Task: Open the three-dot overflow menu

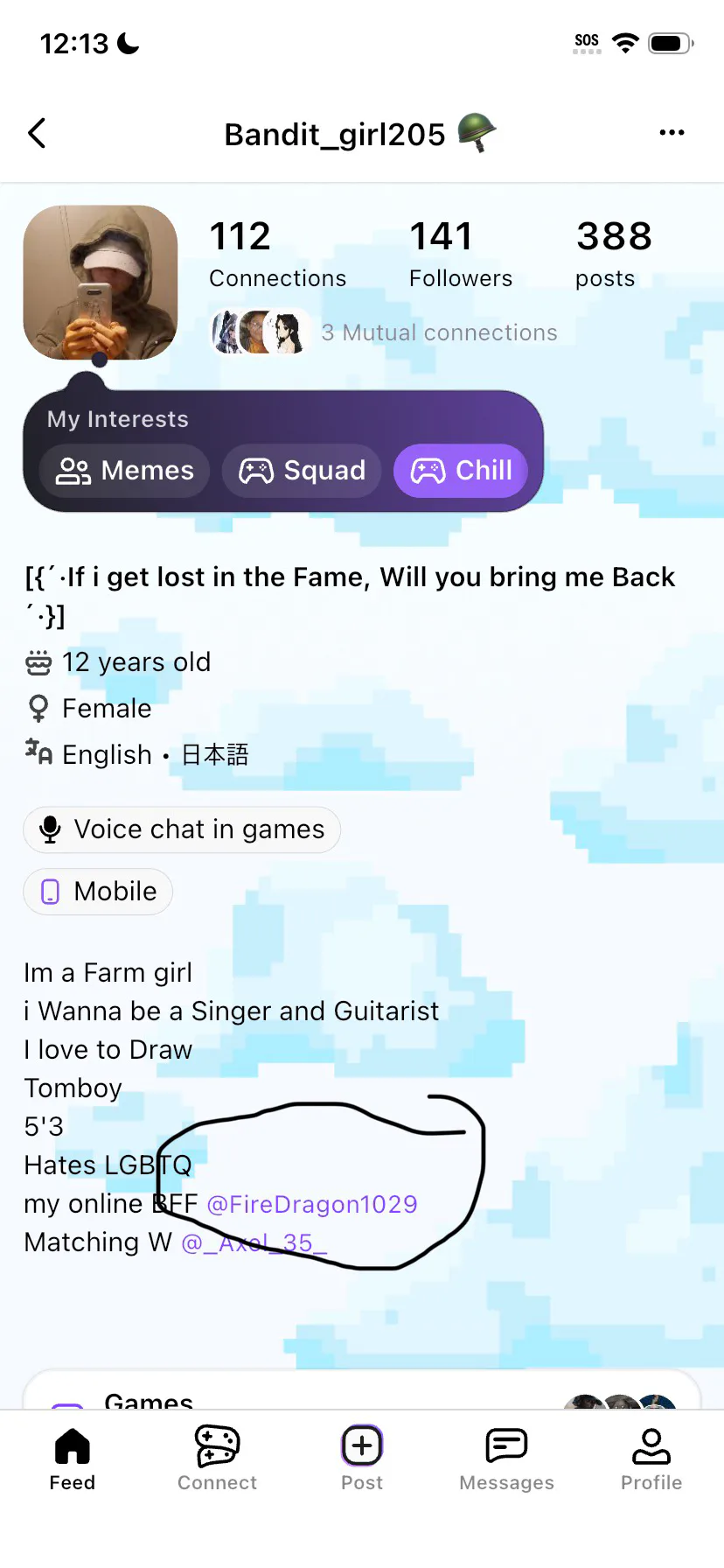Action: 672,133
